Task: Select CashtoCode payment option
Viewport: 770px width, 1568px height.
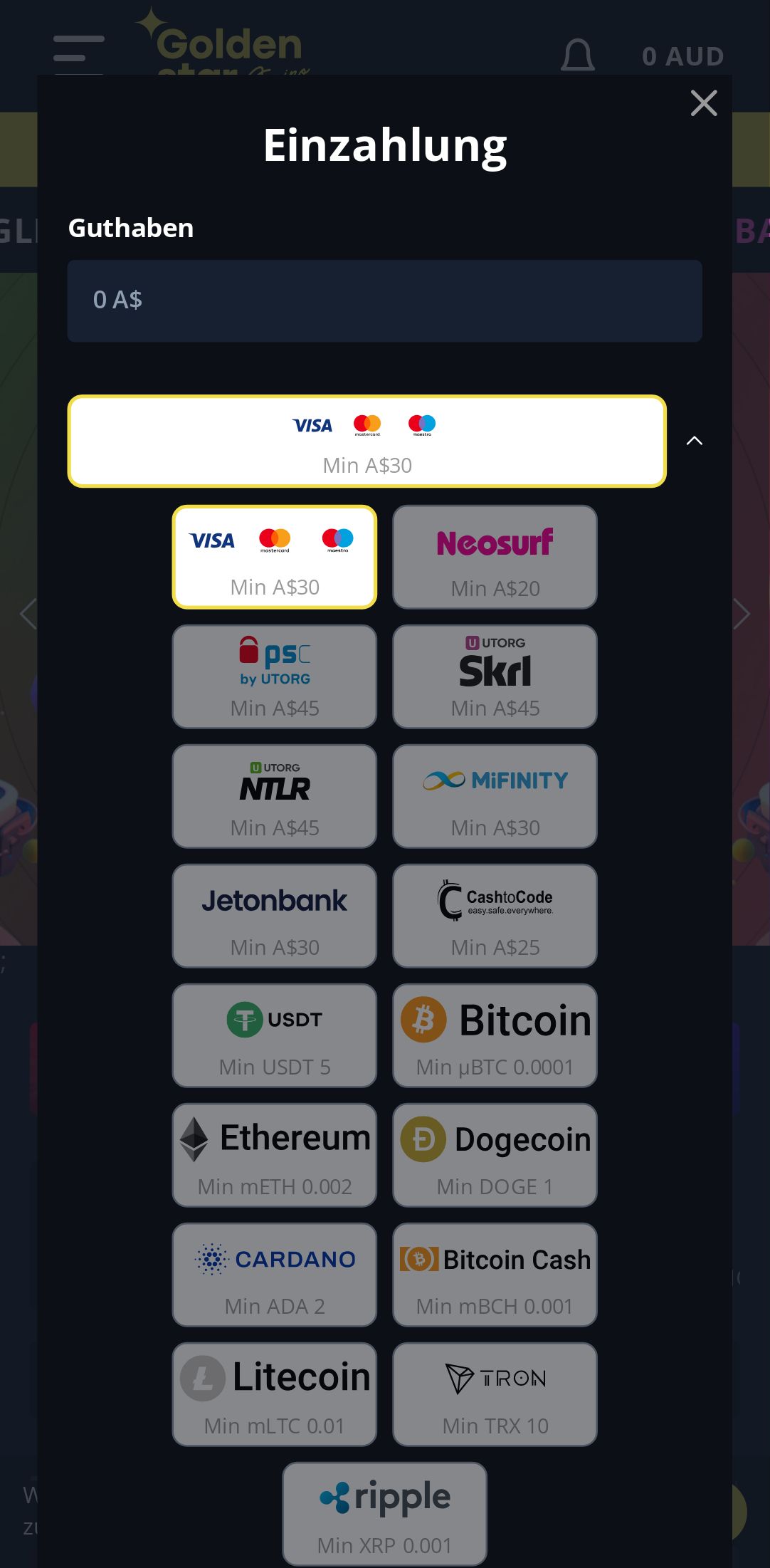Action: [x=495, y=916]
